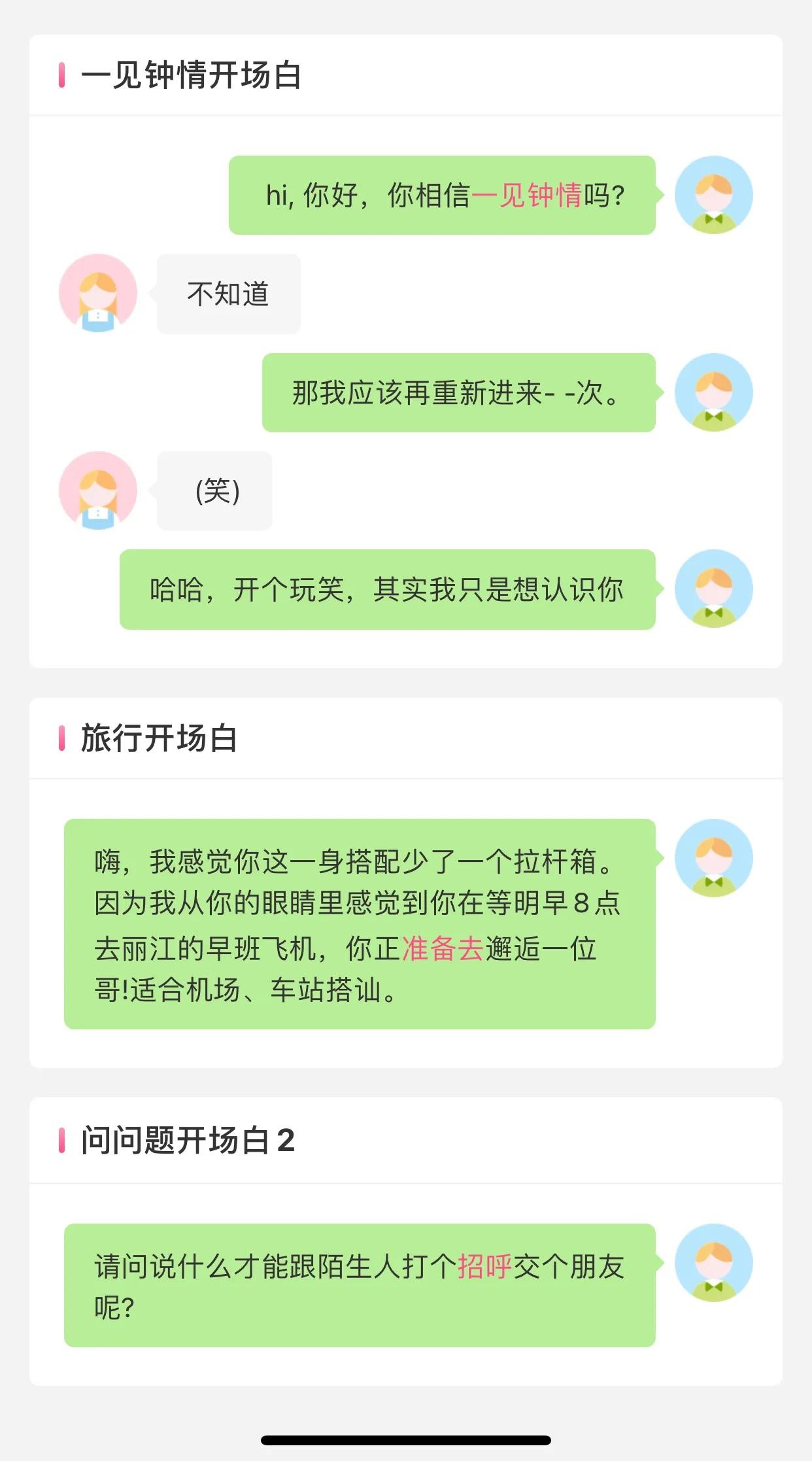
Task: Select the 旅行开场白 bubble about 拉杆箱
Action: pyautogui.click(x=360, y=923)
